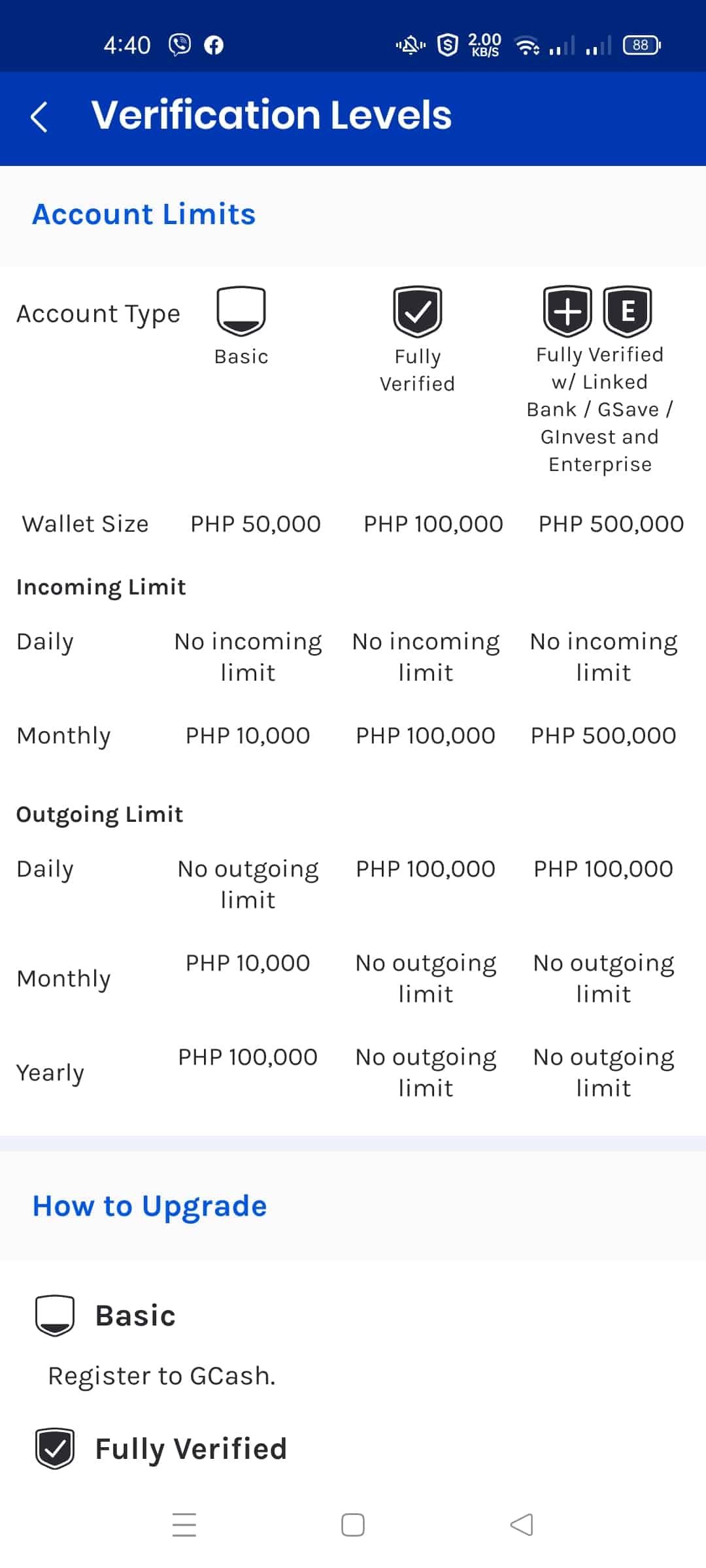Select the Fully Verified checkmark shield icon
The width and height of the screenshot is (706, 1568).
tap(418, 312)
